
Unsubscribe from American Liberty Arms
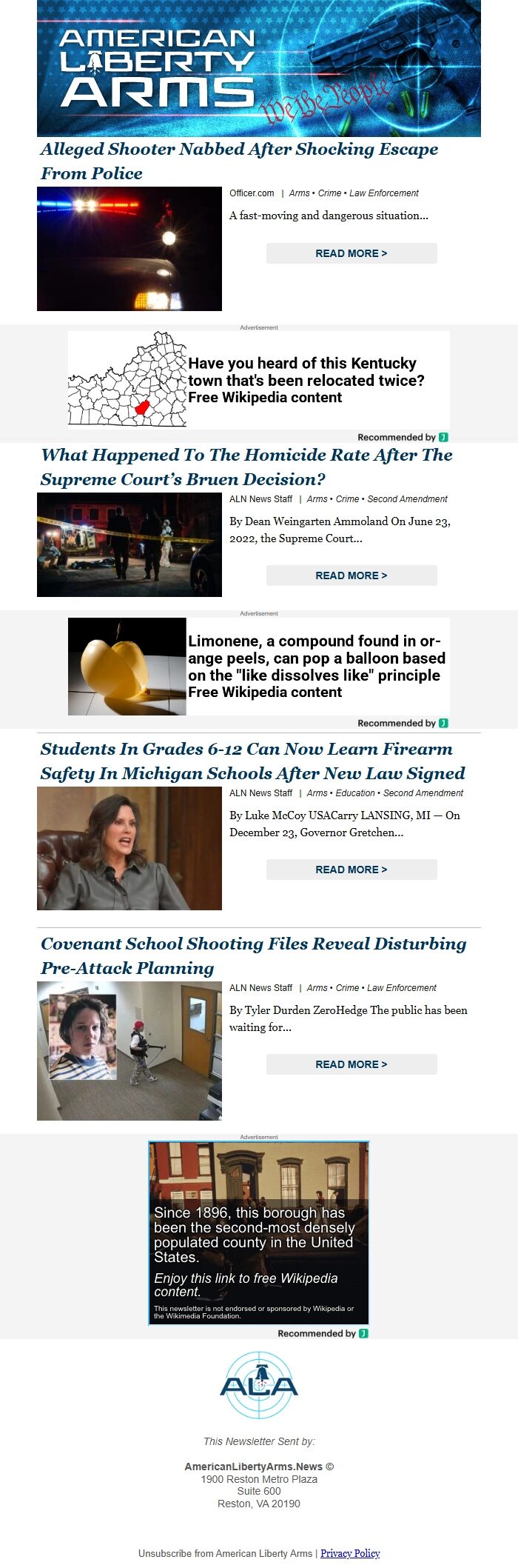pos(225,1553)
